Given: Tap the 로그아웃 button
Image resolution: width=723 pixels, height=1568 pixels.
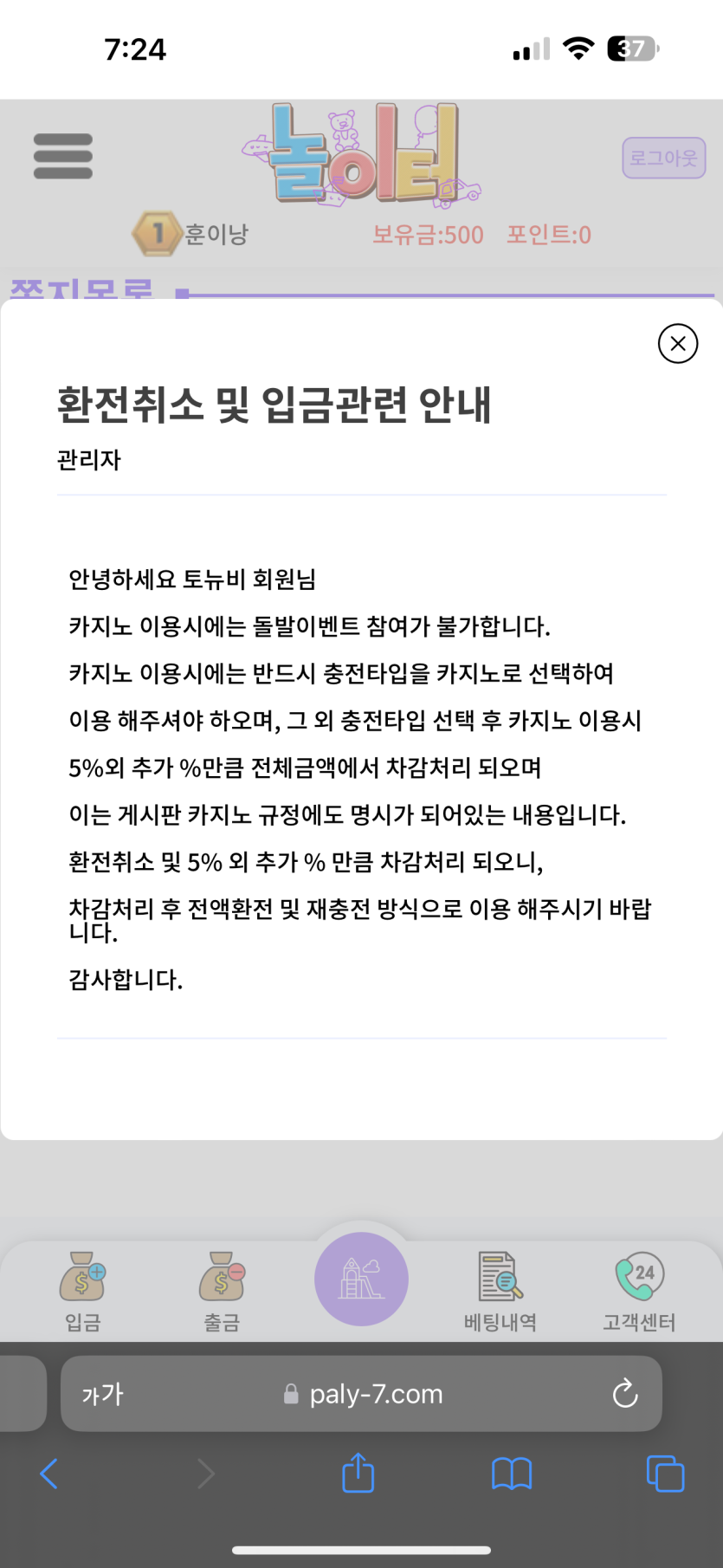Looking at the screenshot, I should (664, 158).
